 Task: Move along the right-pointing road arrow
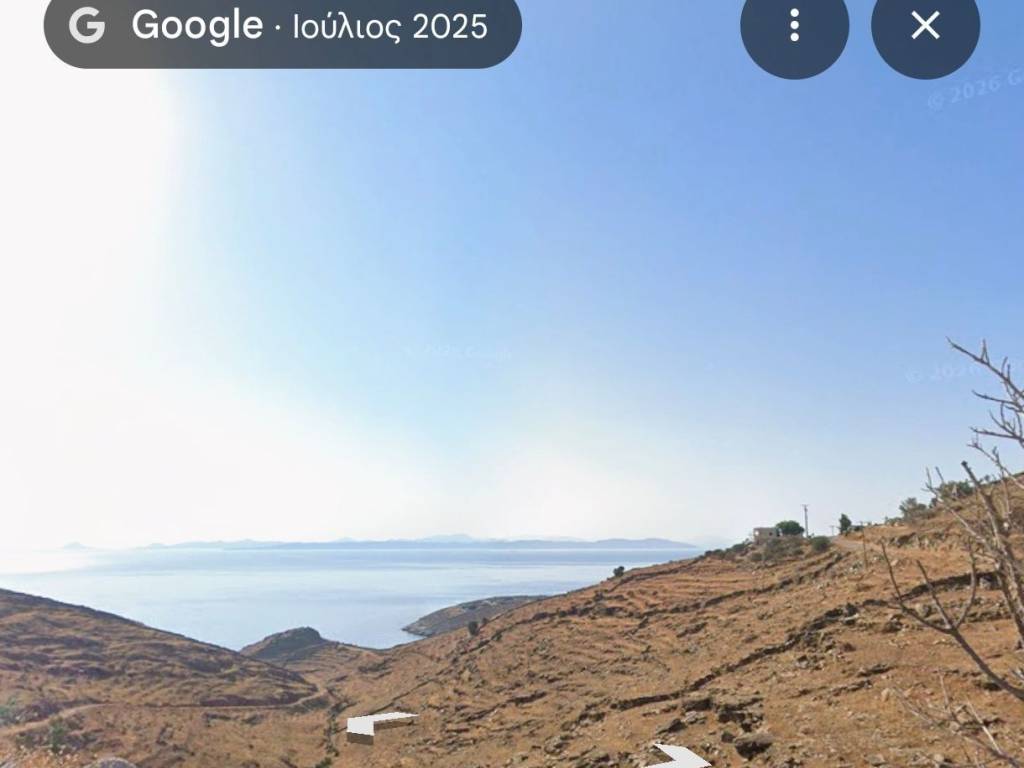(680, 755)
